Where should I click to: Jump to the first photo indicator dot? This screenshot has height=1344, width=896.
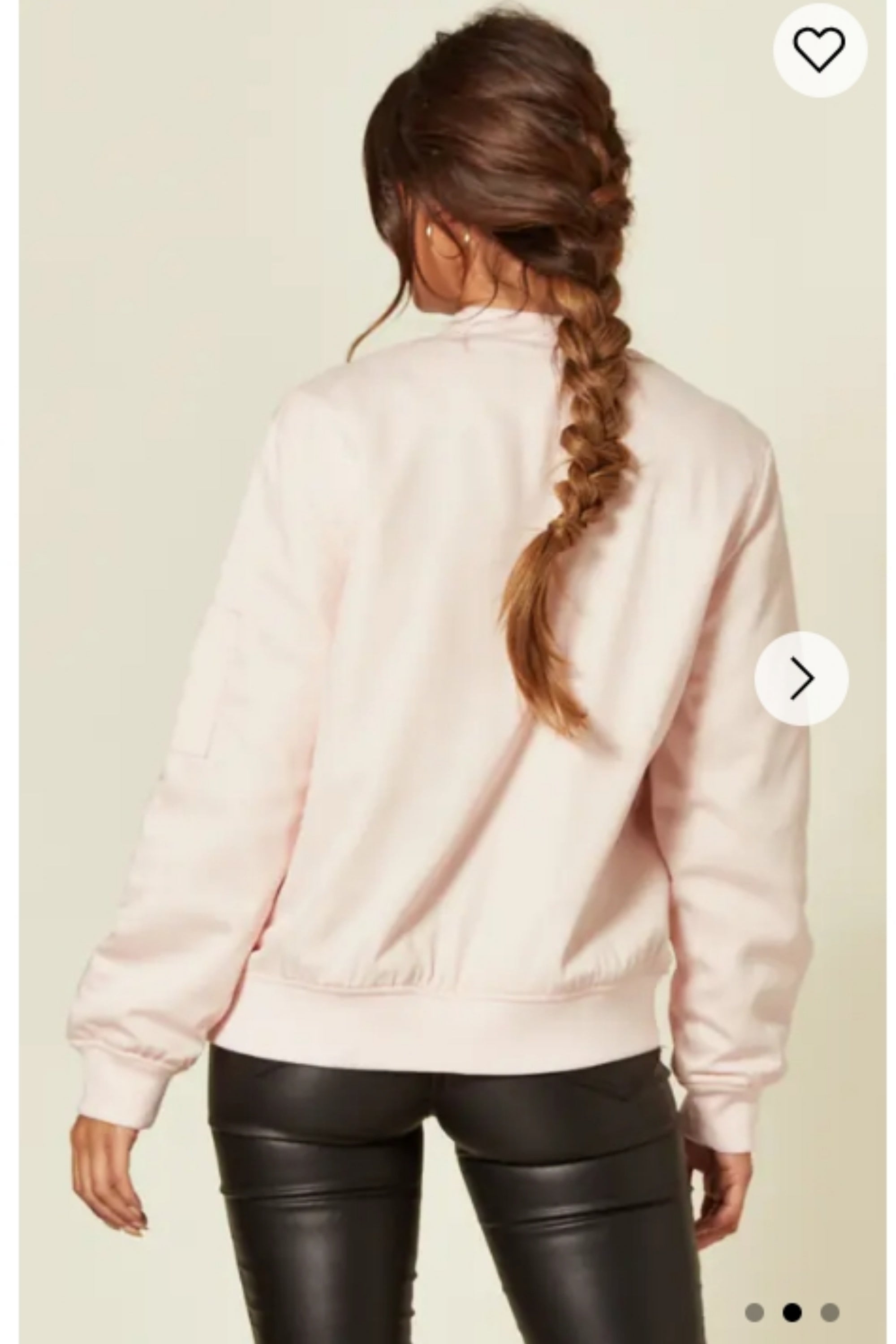(x=754, y=1297)
